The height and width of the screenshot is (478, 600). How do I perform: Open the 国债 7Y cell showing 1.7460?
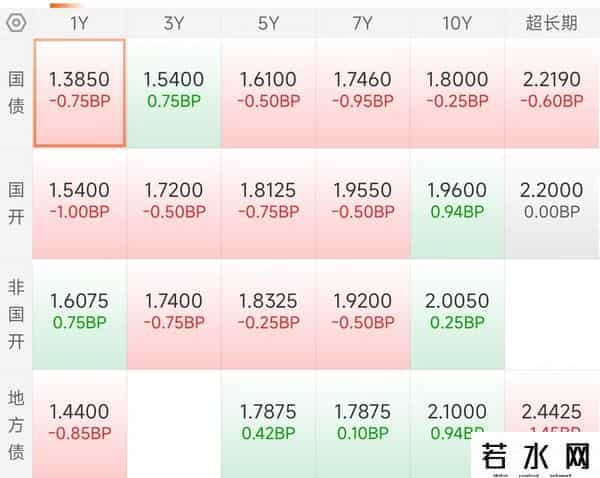[x=362, y=92]
